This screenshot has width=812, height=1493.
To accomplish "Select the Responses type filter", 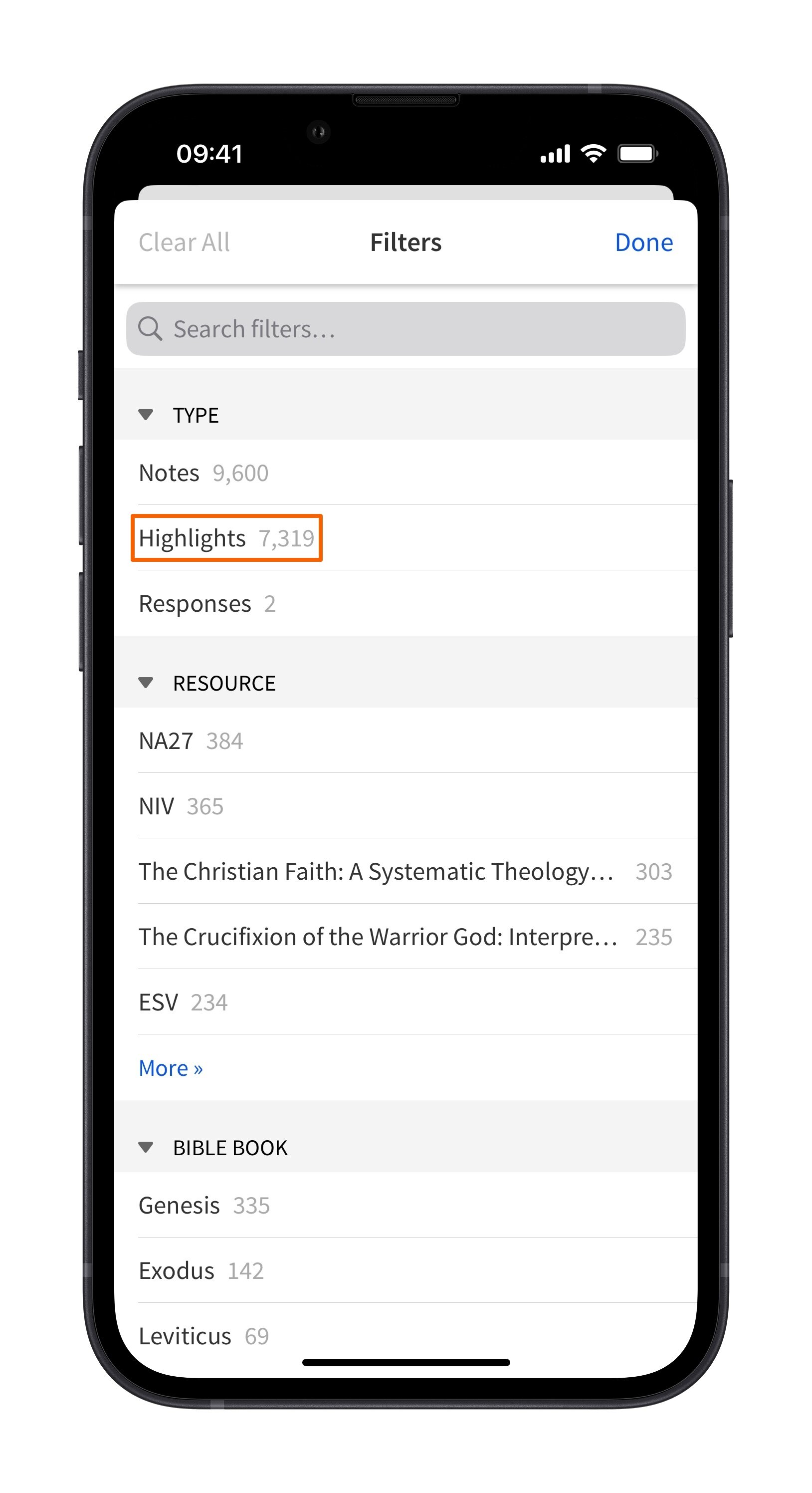I will point(207,603).
